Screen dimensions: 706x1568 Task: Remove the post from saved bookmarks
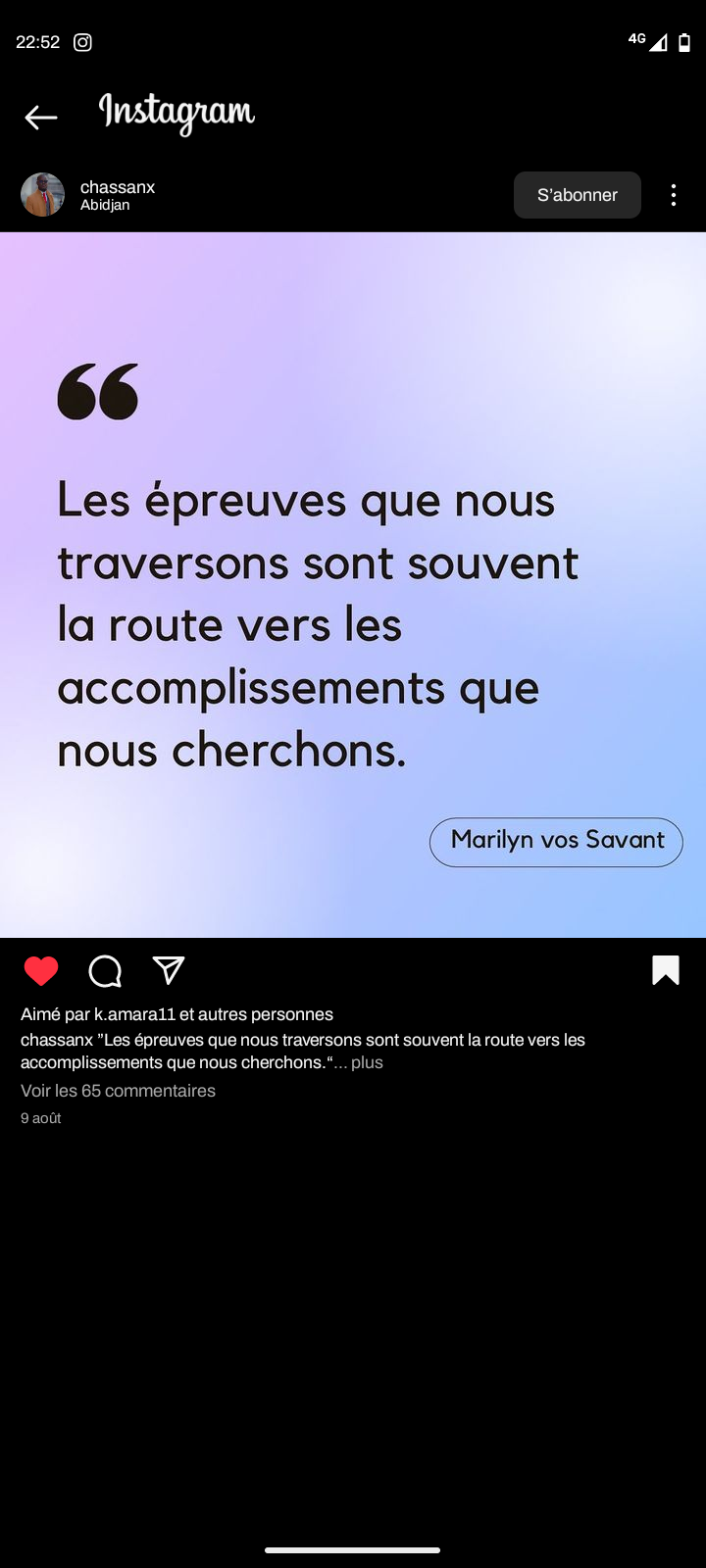click(666, 970)
